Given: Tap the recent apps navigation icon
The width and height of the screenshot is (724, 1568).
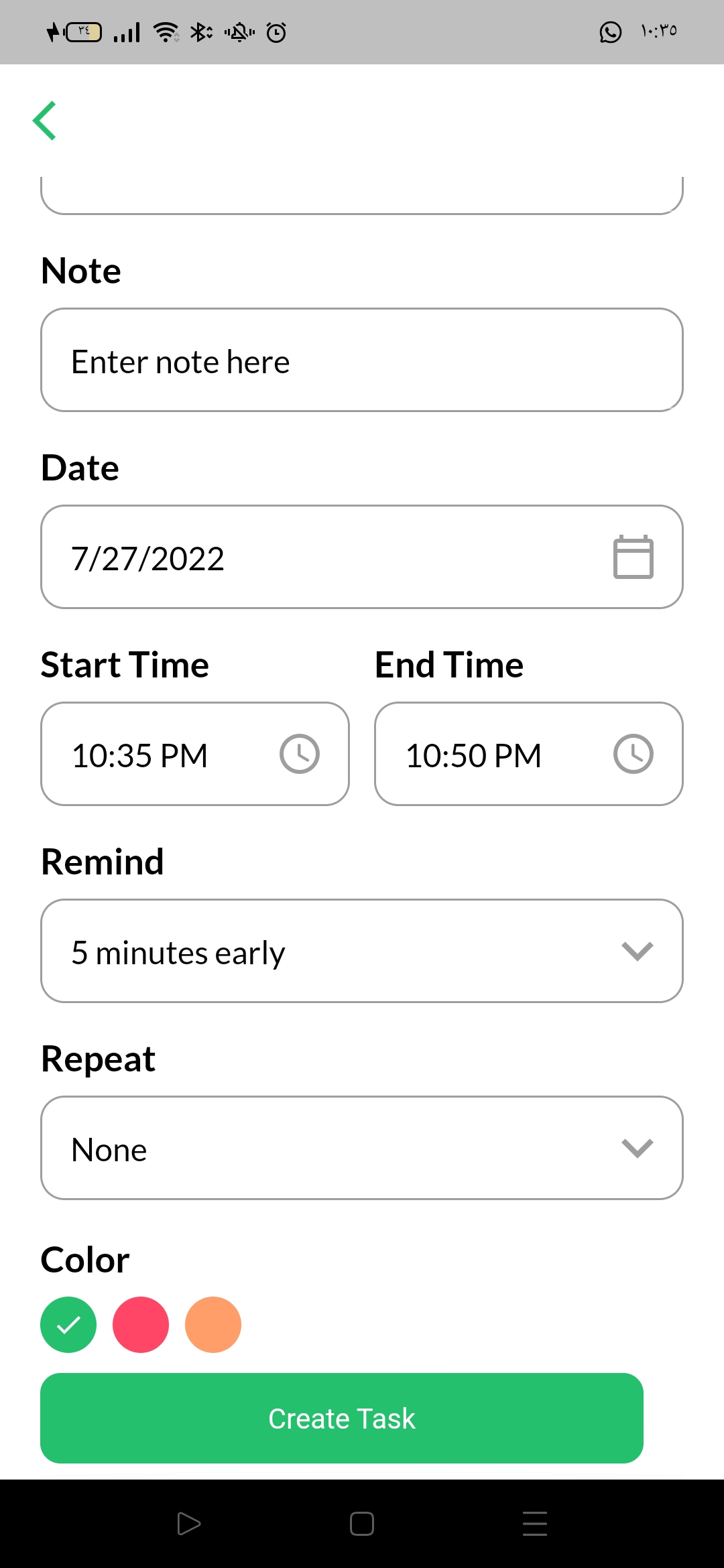Looking at the screenshot, I should click(x=534, y=1523).
